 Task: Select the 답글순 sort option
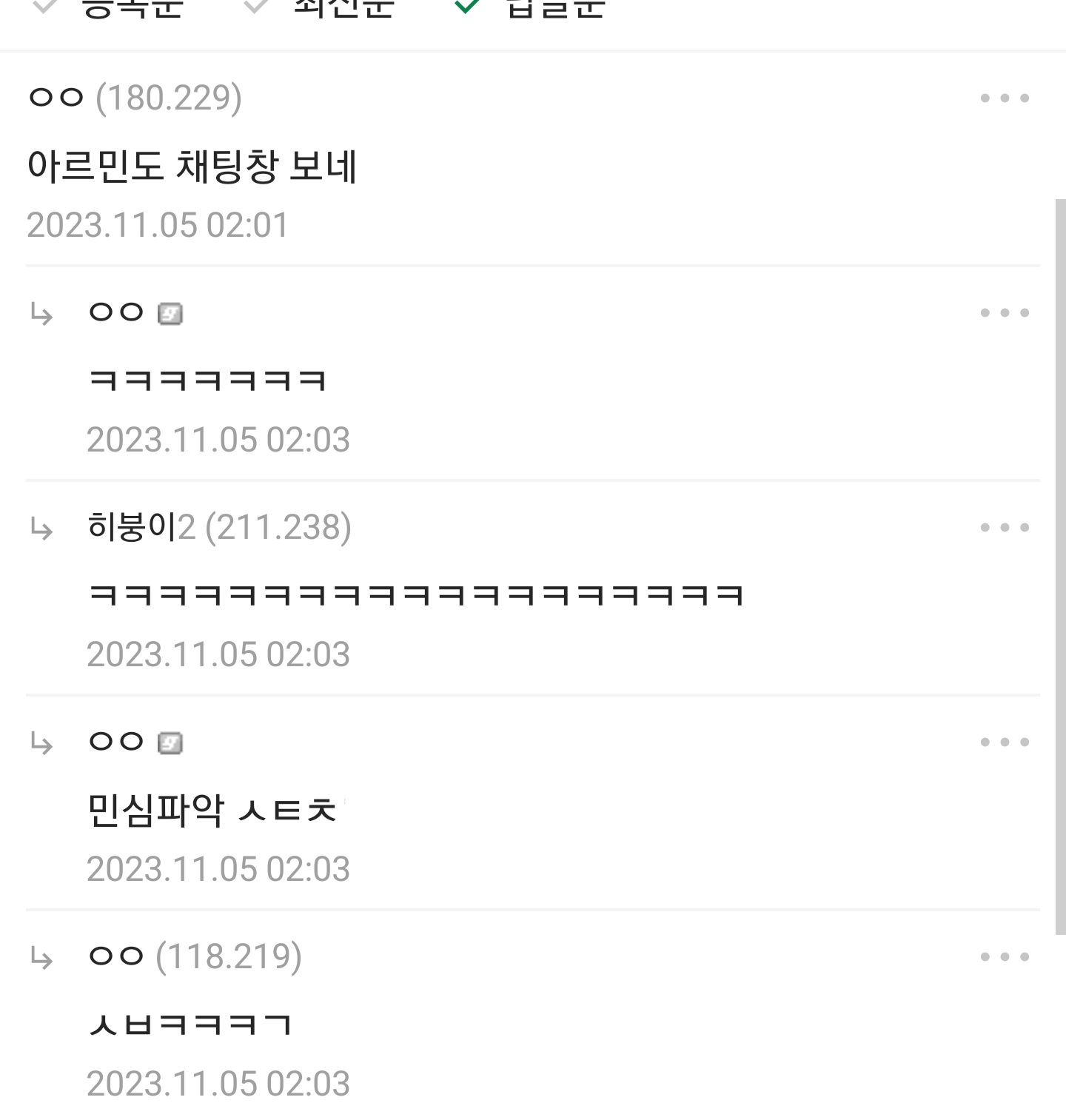(530, 7)
